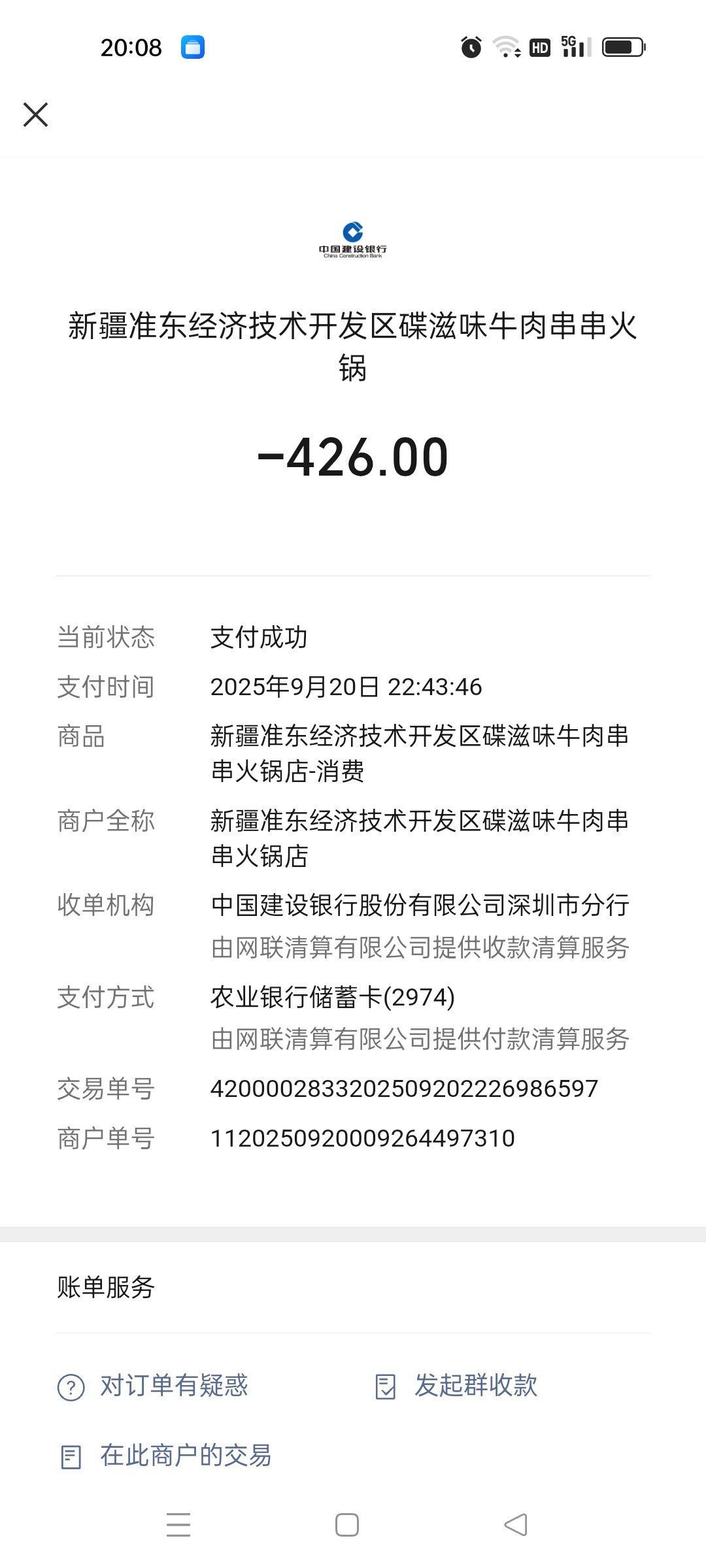Return to the home screen
The height and width of the screenshot is (1568, 706).
[x=347, y=1525]
